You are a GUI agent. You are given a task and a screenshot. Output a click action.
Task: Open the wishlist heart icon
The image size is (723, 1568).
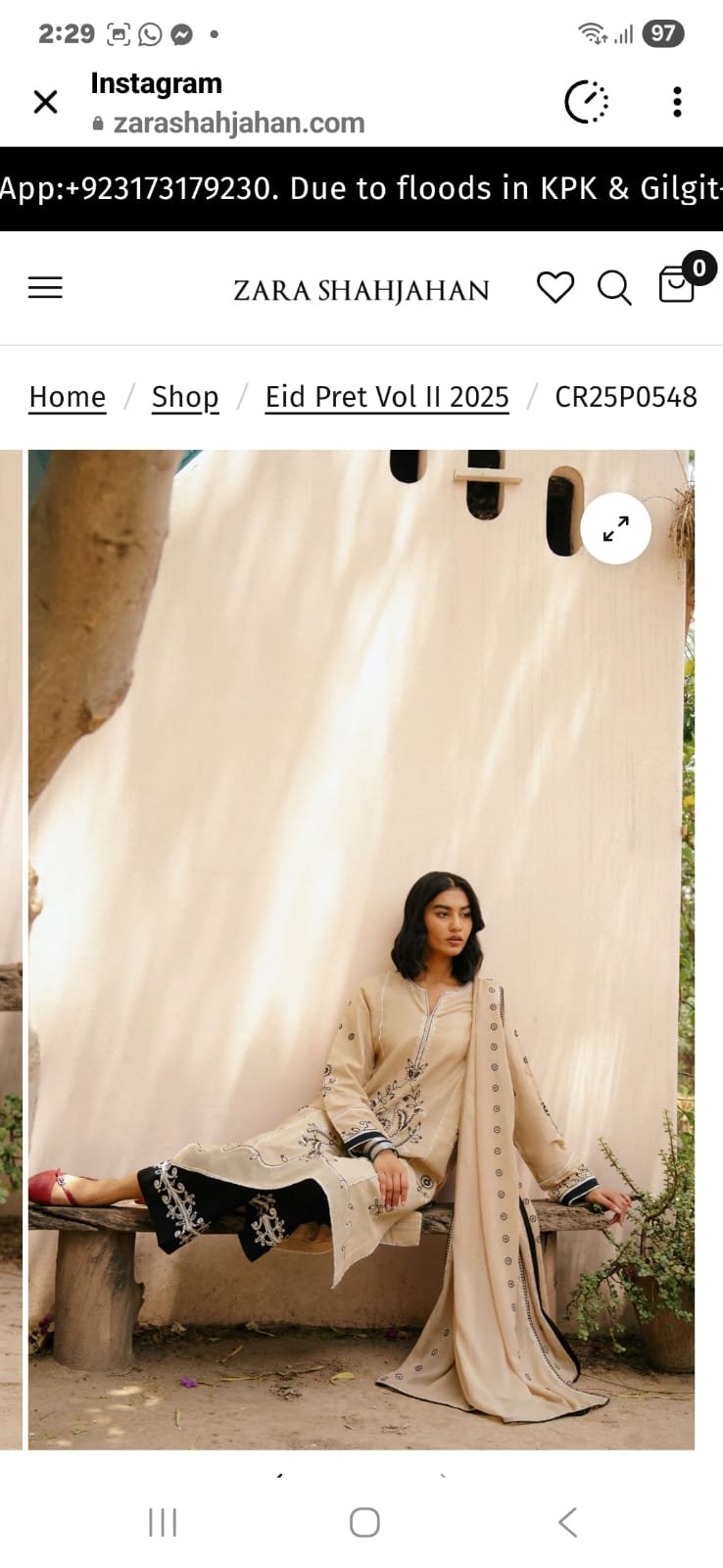tap(555, 288)
